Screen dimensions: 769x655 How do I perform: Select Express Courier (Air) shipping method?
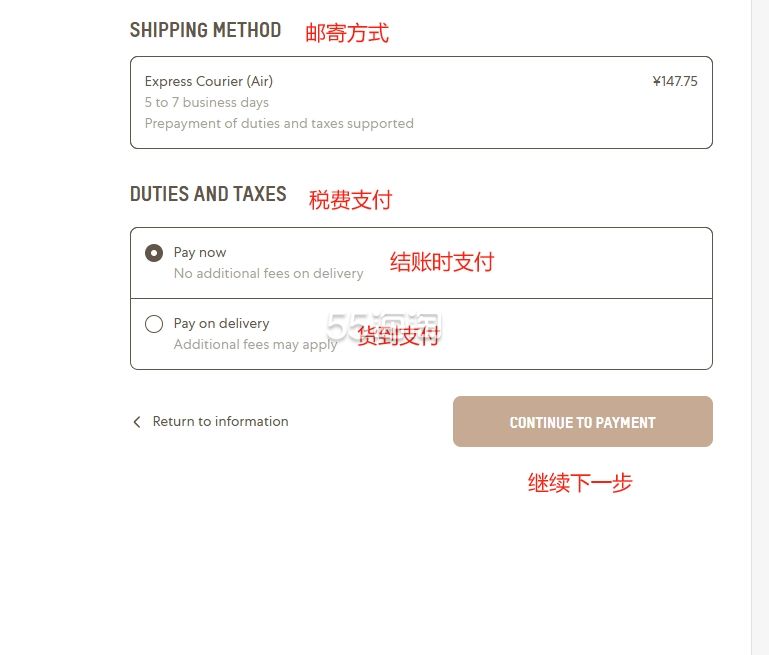pos(420,102)
